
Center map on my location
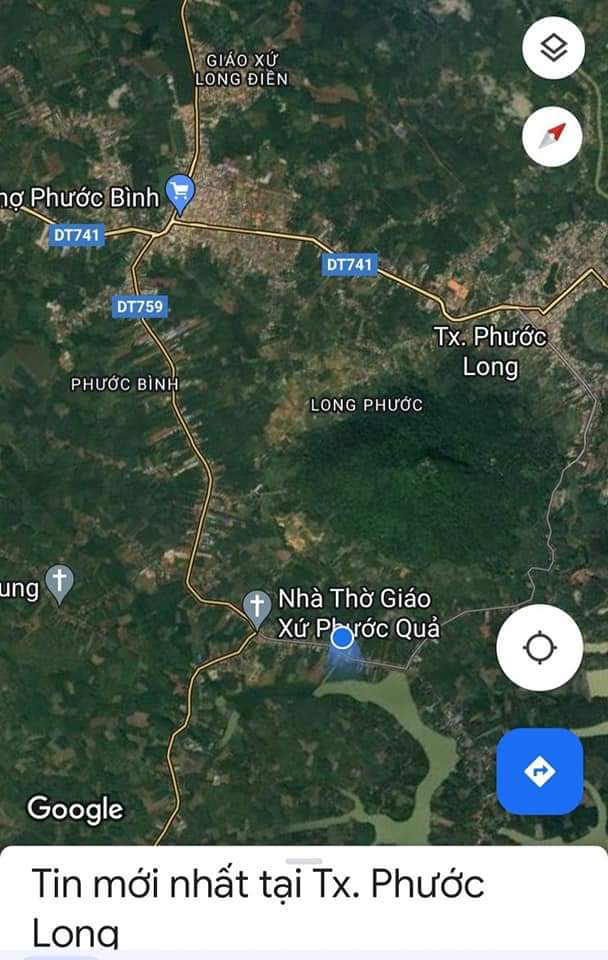pyautogui.click(x=540, y=648)
